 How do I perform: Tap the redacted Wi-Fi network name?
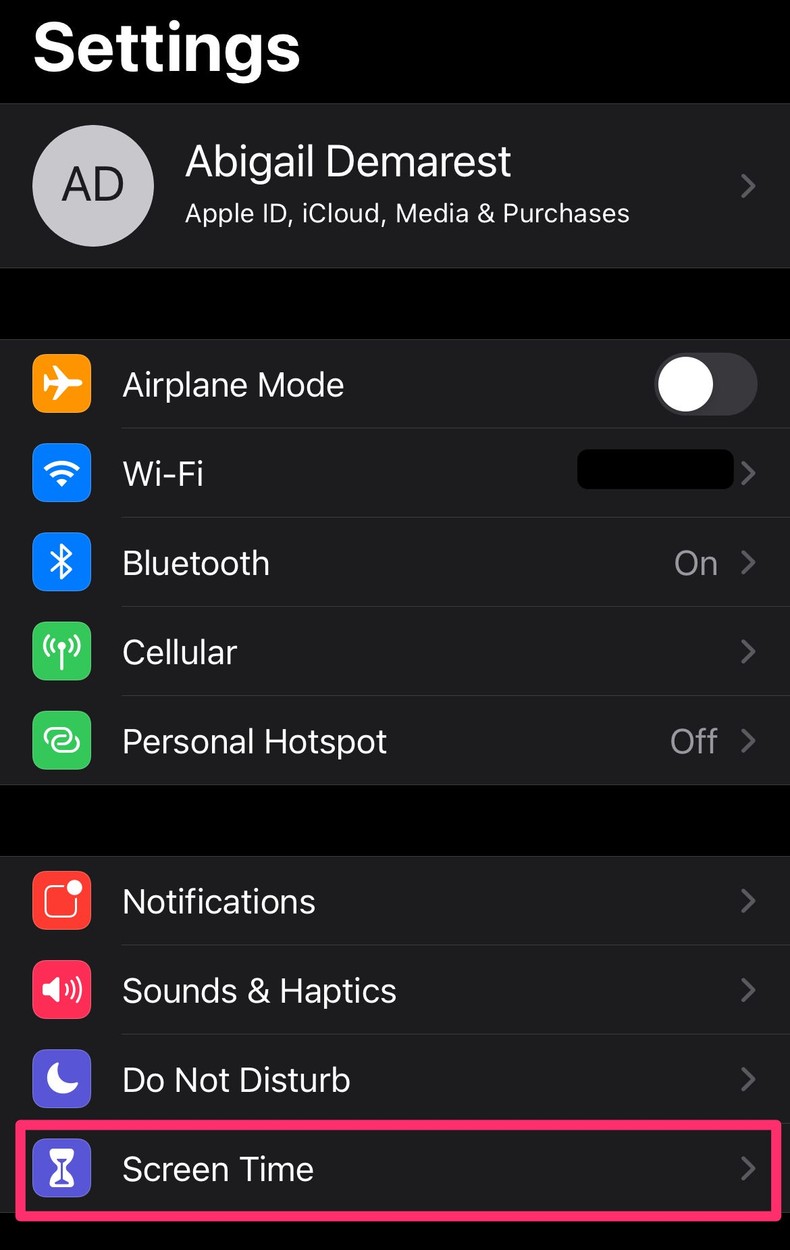tap(655, 469)
